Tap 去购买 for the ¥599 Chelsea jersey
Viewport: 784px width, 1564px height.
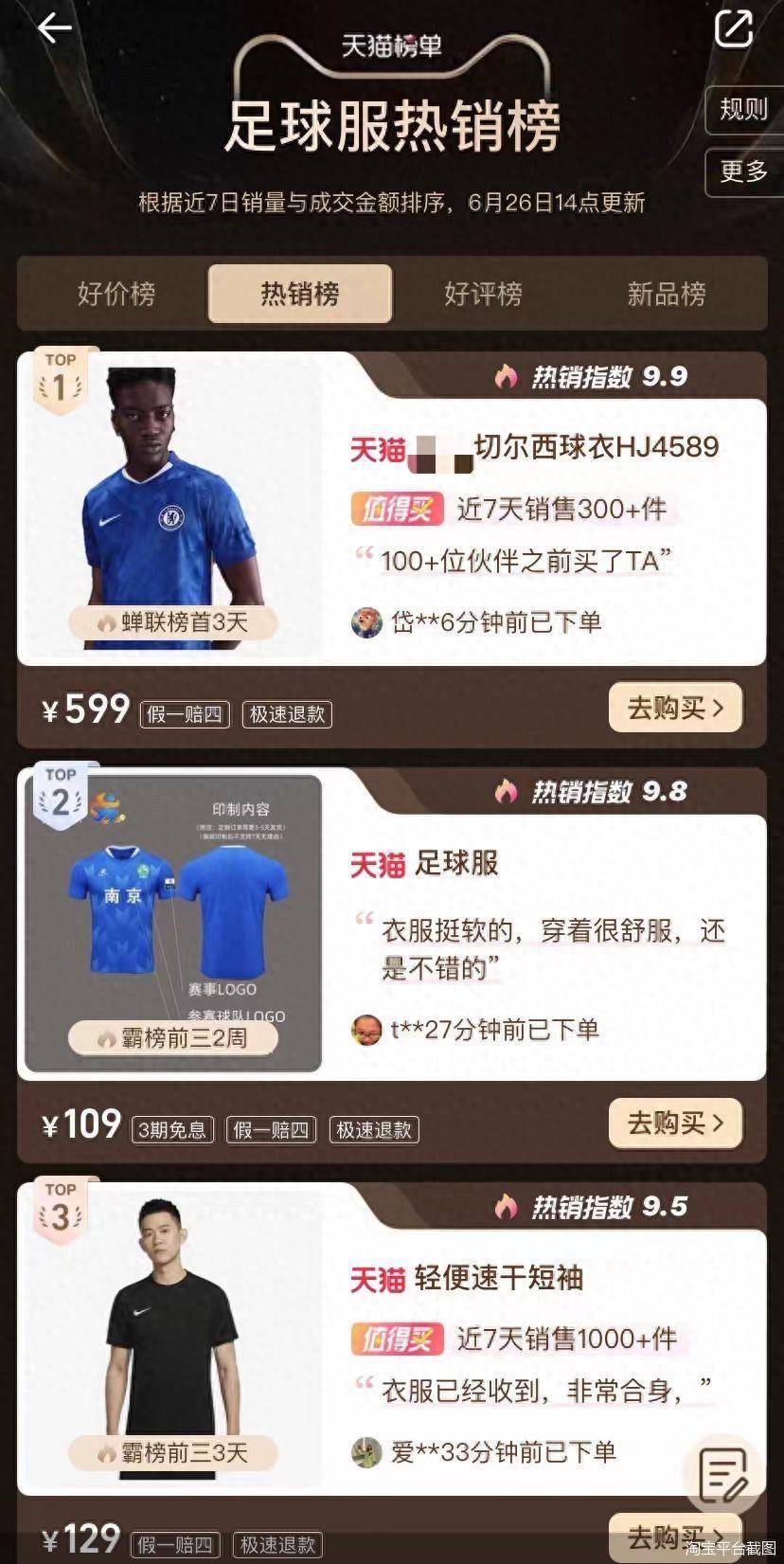(674, 708)
